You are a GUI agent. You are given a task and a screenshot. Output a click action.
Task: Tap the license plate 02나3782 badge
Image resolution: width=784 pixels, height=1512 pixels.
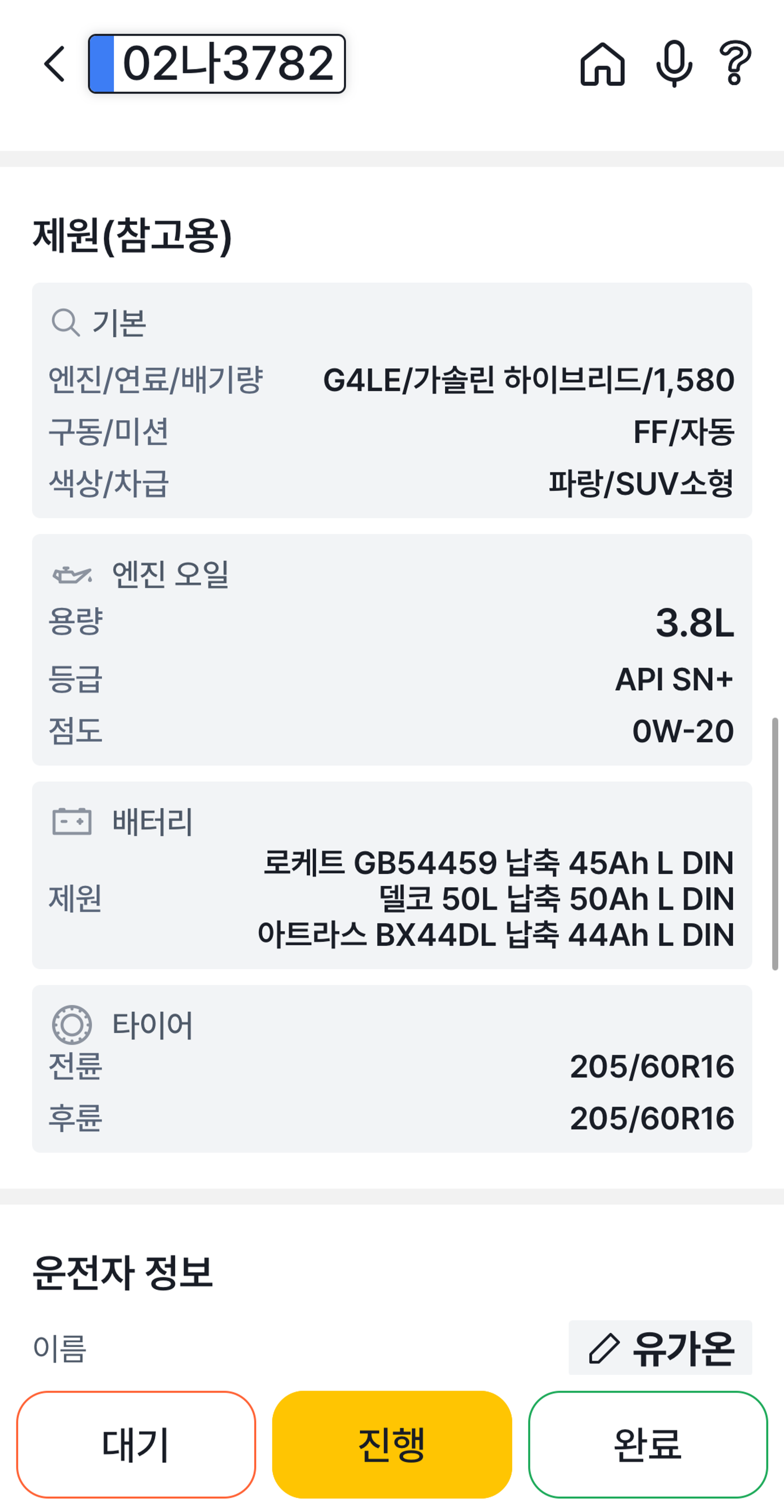pos(216,64)
